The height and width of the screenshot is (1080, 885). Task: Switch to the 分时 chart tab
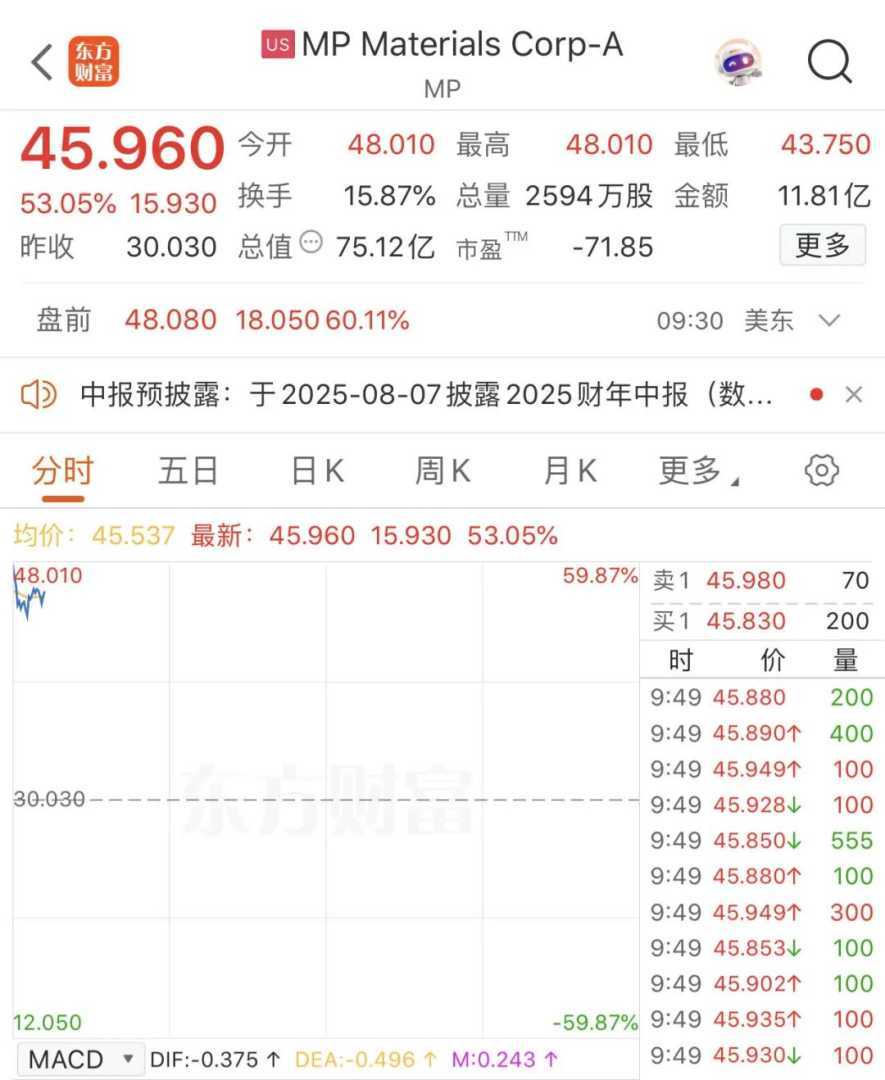(62, 470)
